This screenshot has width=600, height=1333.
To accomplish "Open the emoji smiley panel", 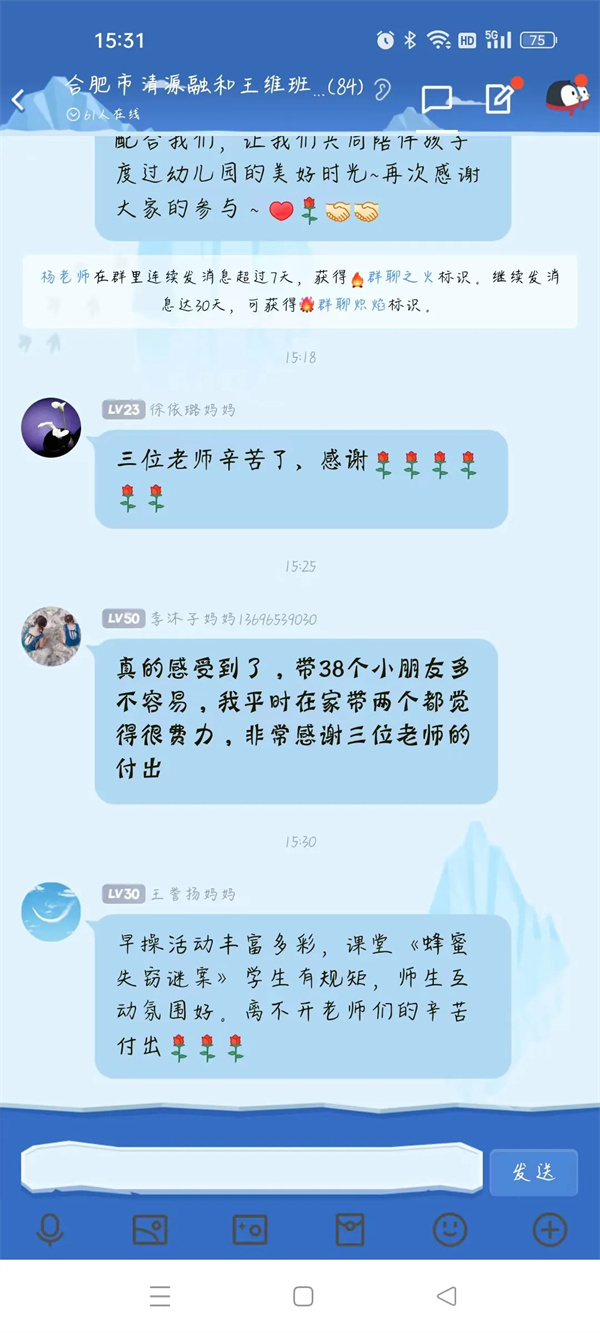I will tap(450, 1229).
